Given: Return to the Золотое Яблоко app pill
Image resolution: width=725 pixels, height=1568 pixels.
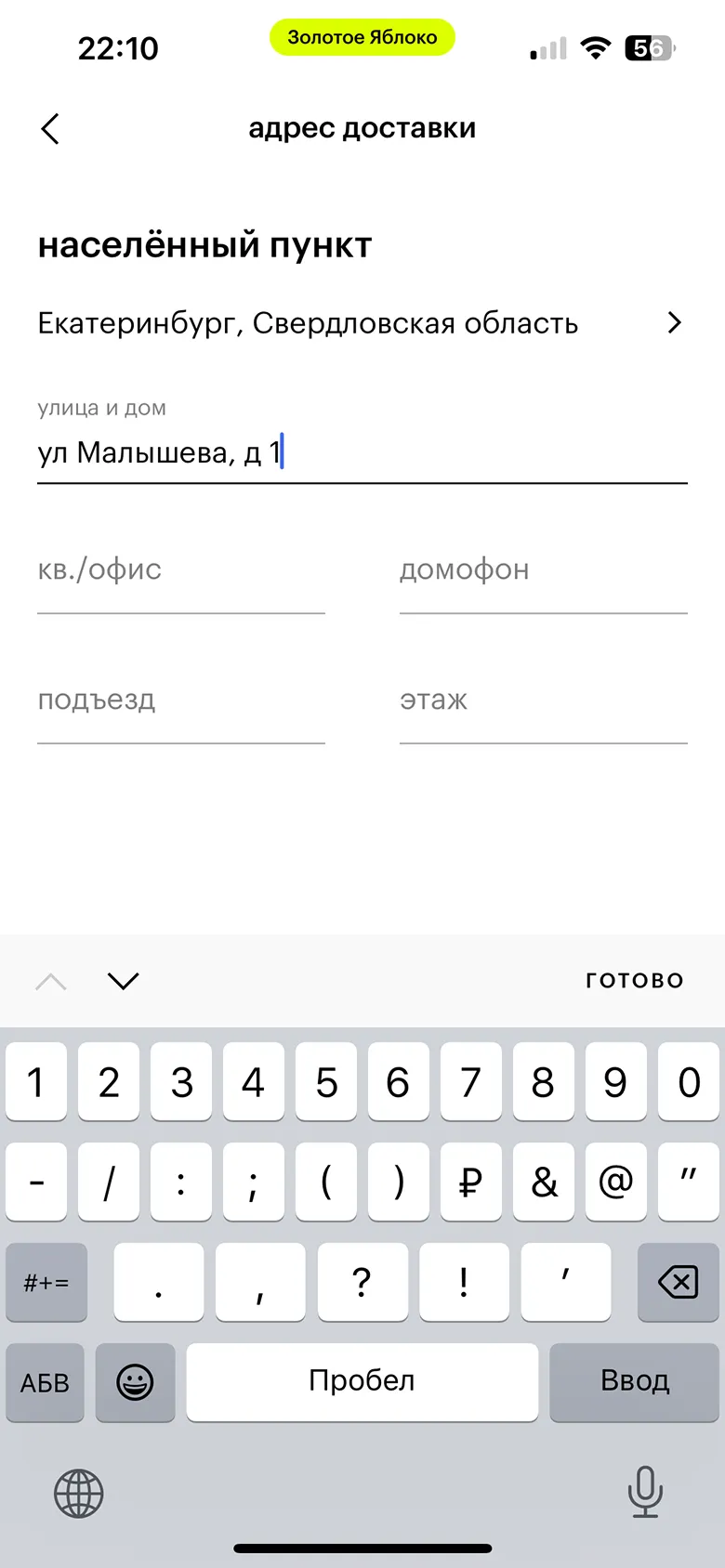Looking at the screenshot, I should [x=362, y=37].
